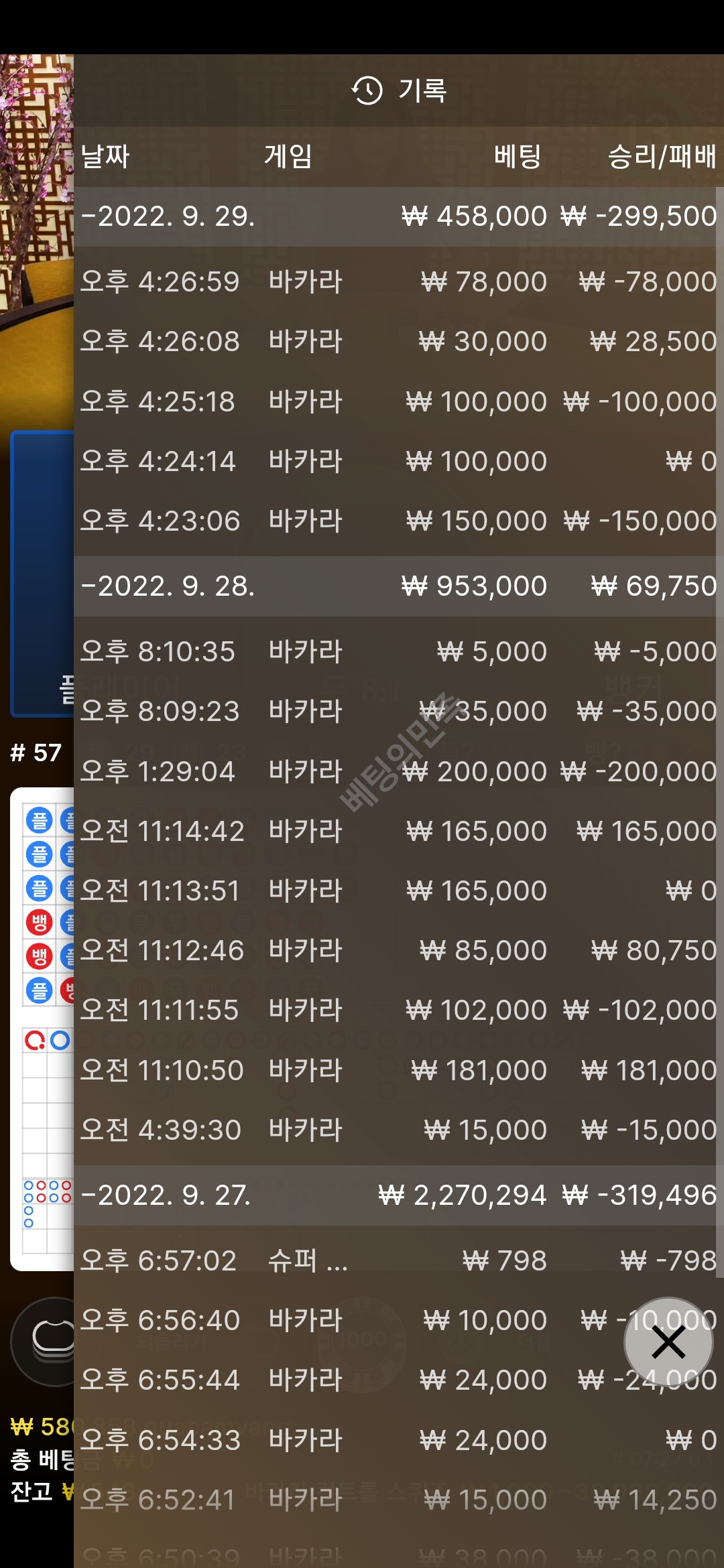Select the 오전 11:12:46 baccarat entry

pos(396,950)
